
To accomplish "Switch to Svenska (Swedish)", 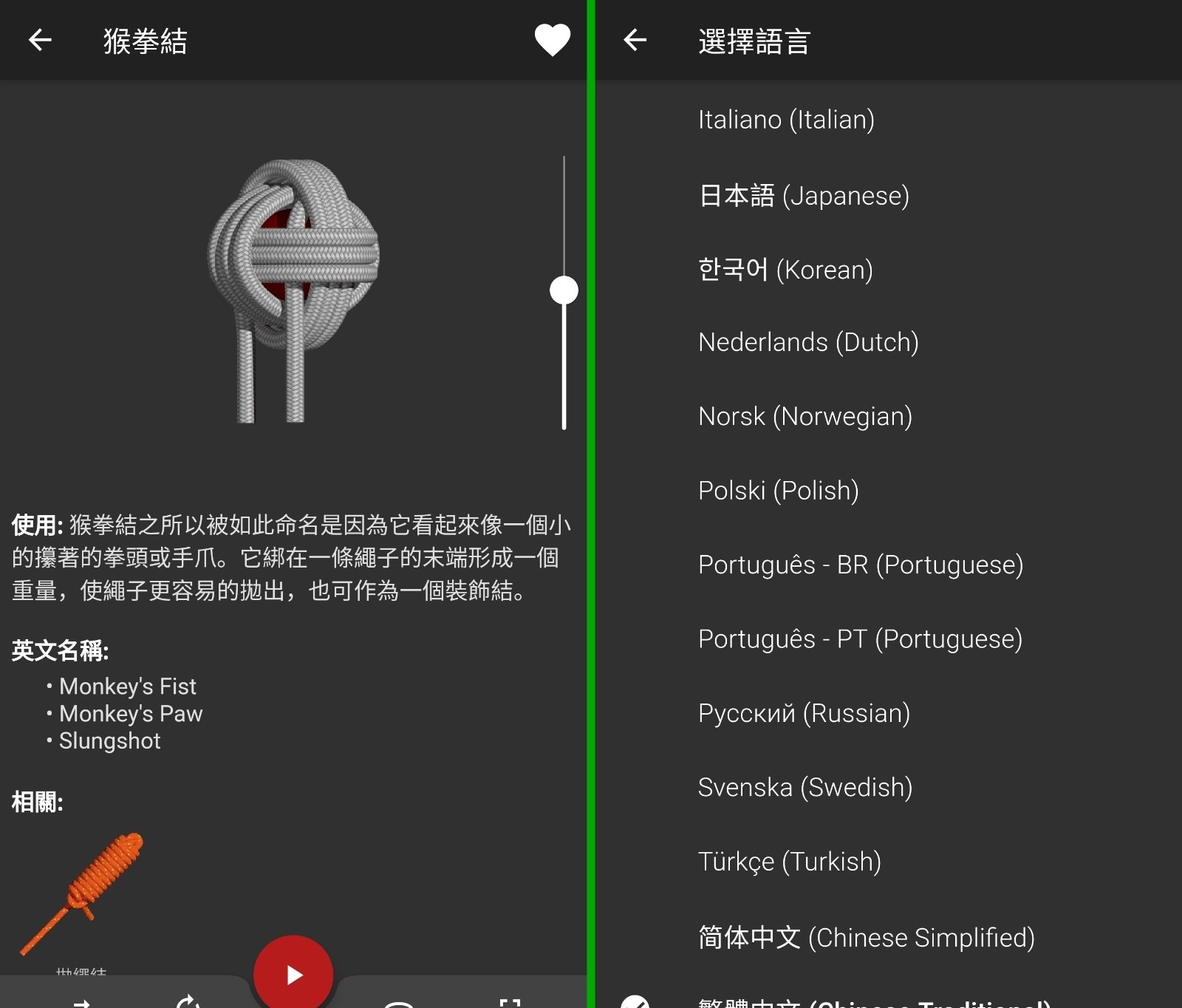I will (805, 787).
